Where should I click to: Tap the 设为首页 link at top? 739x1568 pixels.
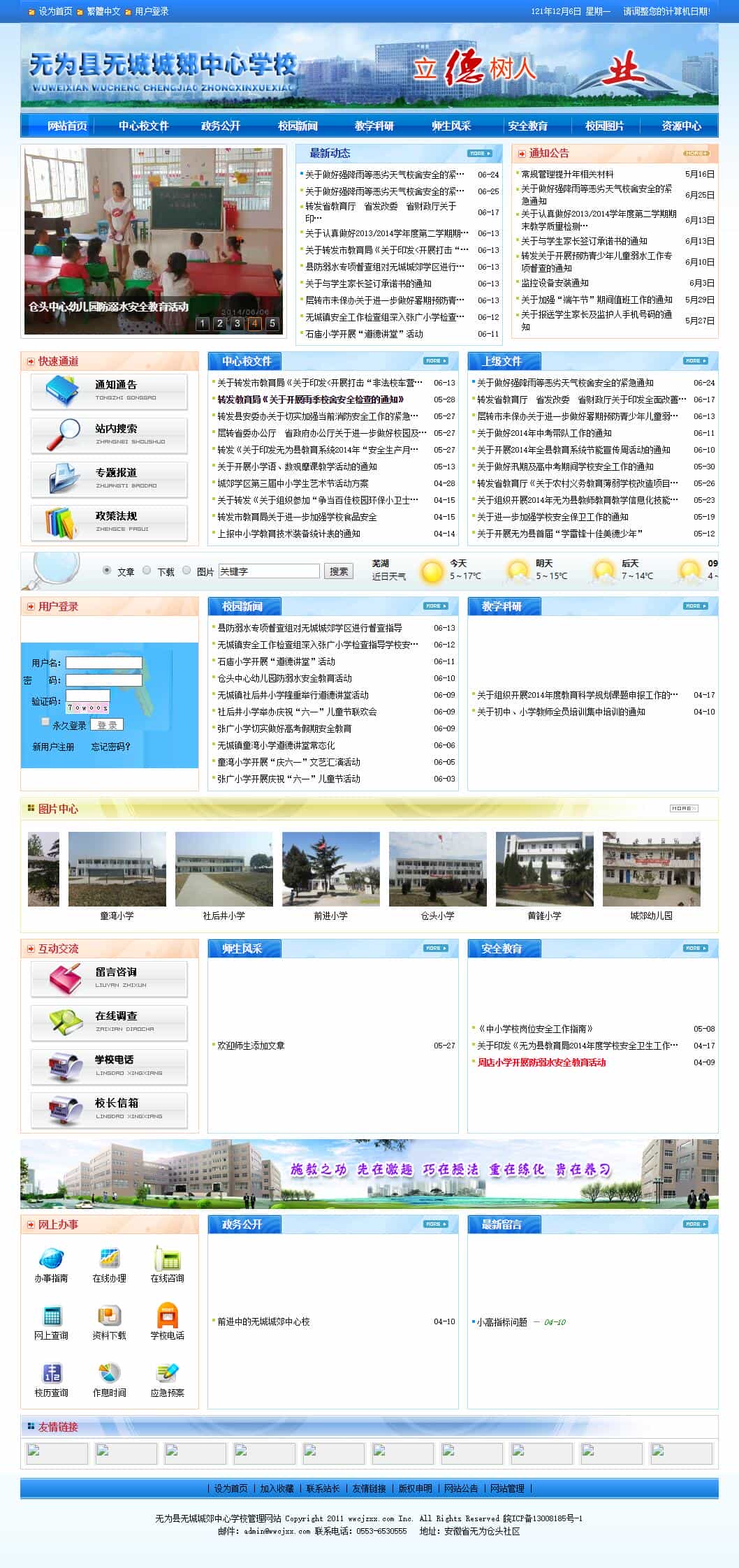point(55,11)
